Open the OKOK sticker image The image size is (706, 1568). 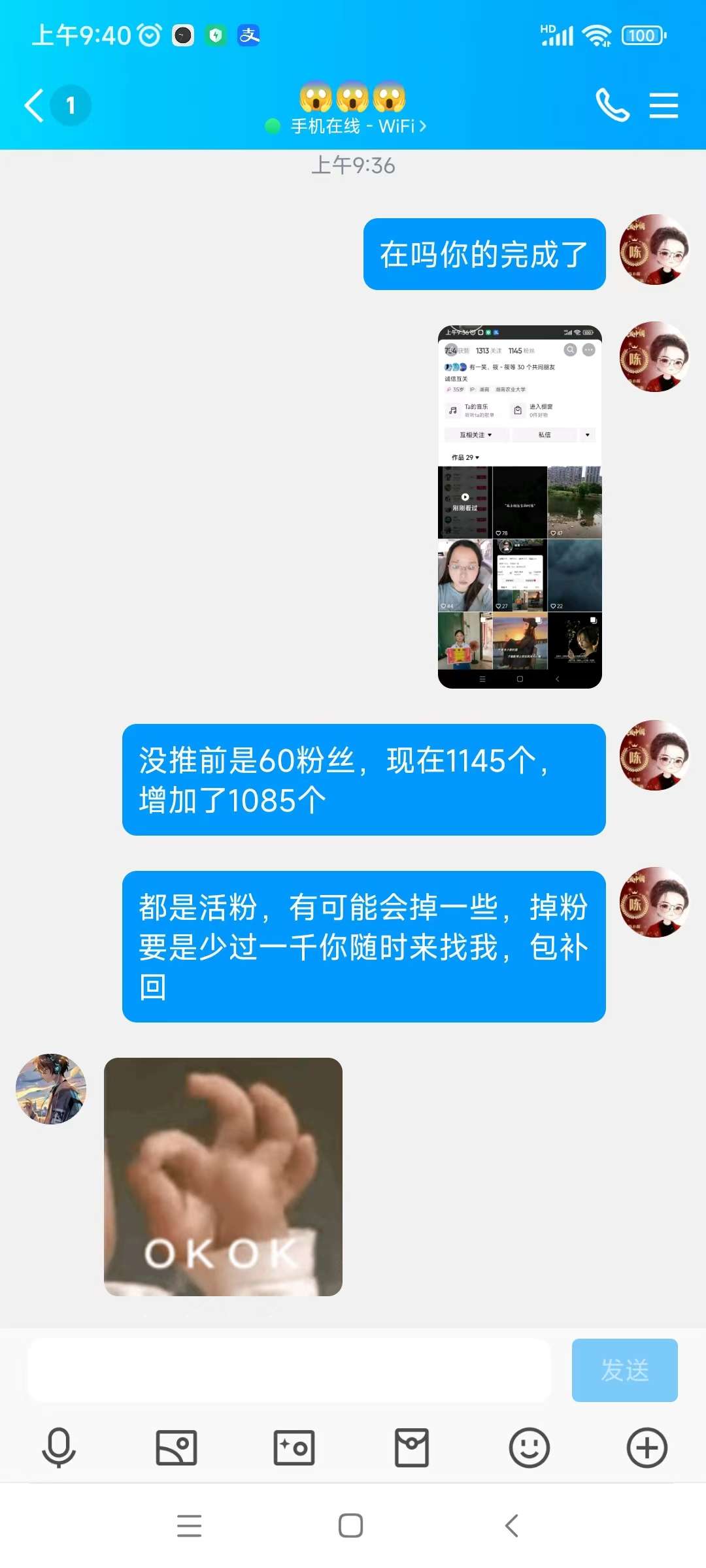(x=223, y=1177)
